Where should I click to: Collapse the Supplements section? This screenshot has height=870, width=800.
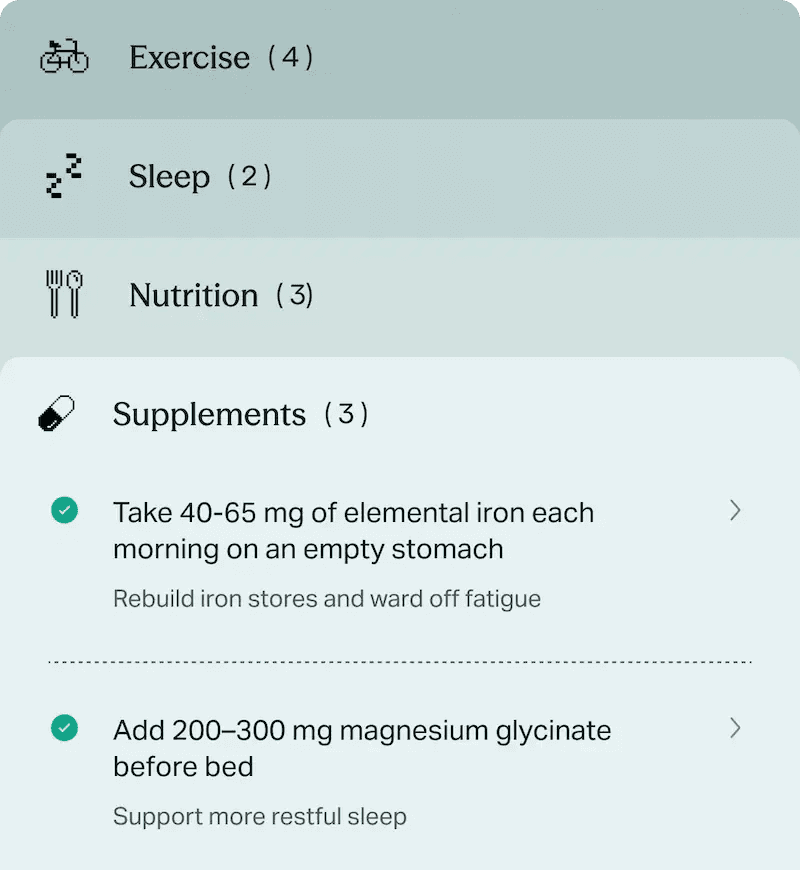[x=209, y=414]
